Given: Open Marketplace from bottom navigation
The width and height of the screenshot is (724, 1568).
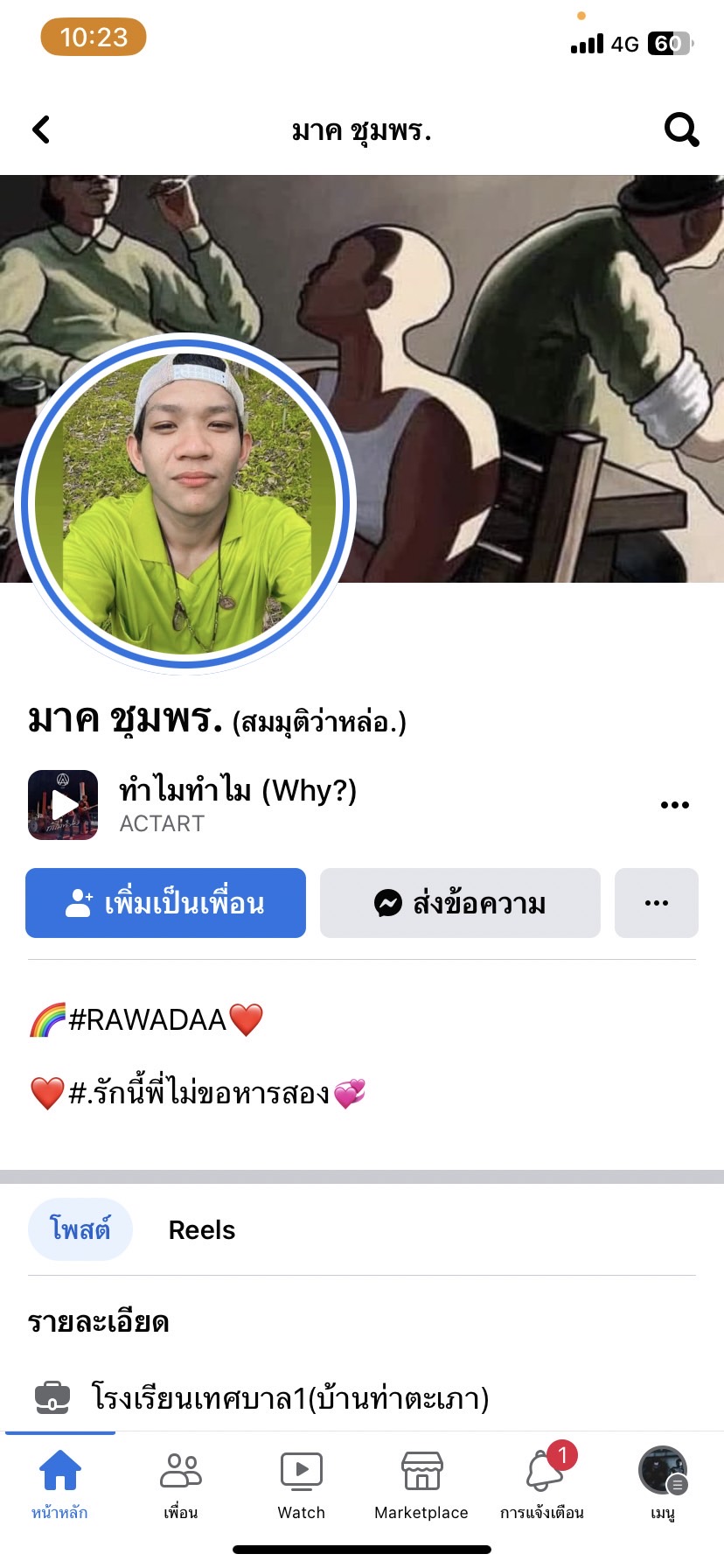Looking at the screenshot, I should (421, 1480).
